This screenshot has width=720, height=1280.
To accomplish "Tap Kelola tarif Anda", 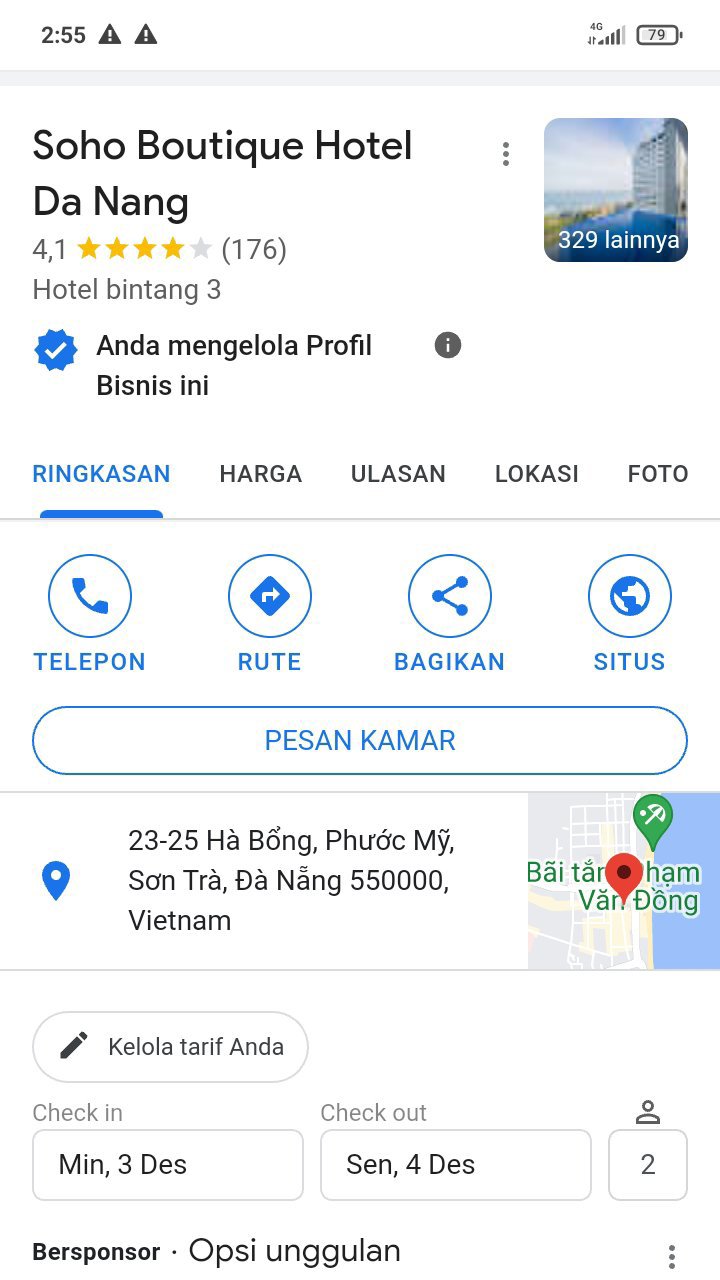I will pos(170,1047).
